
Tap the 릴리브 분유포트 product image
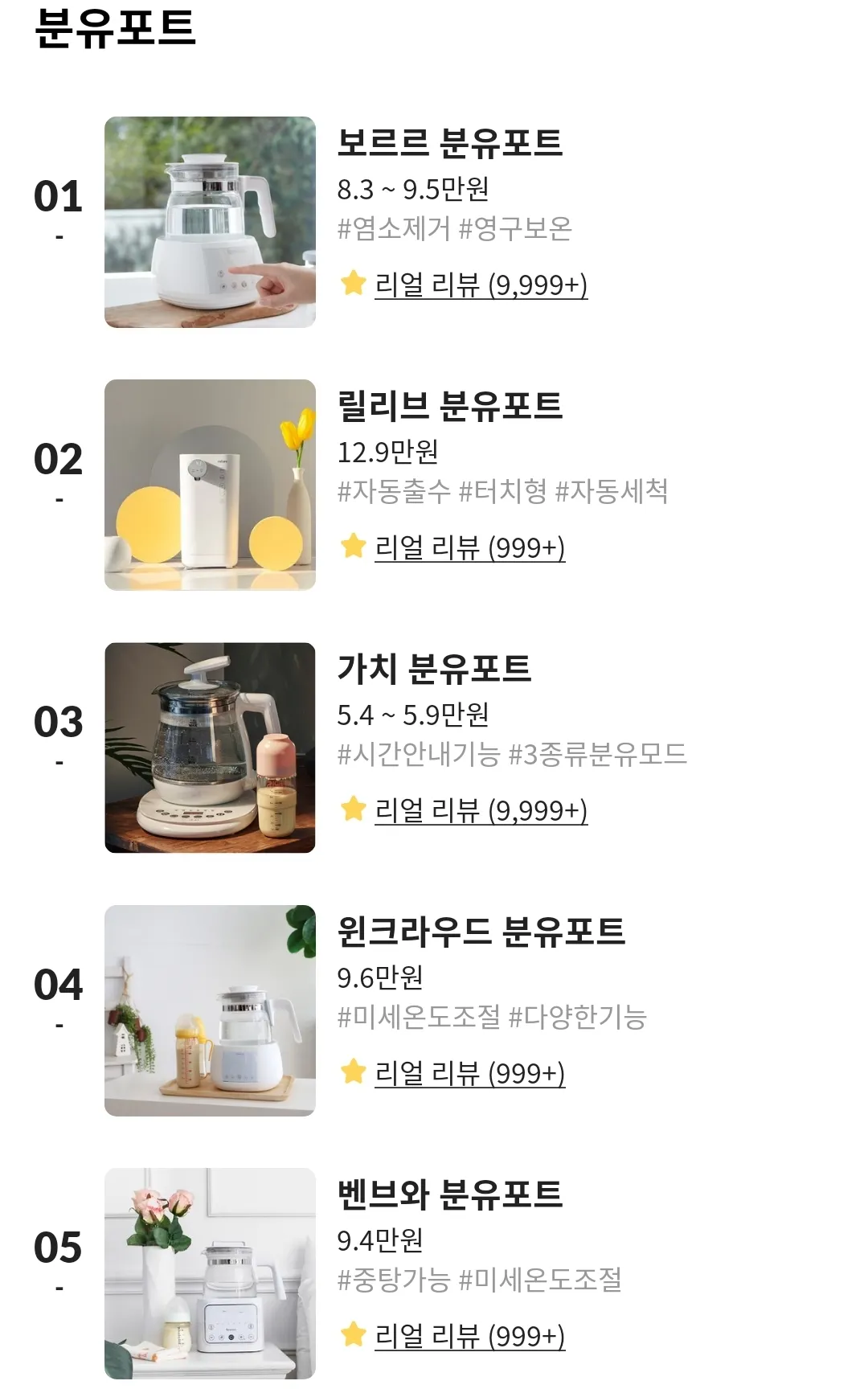[x=210, y=485]
